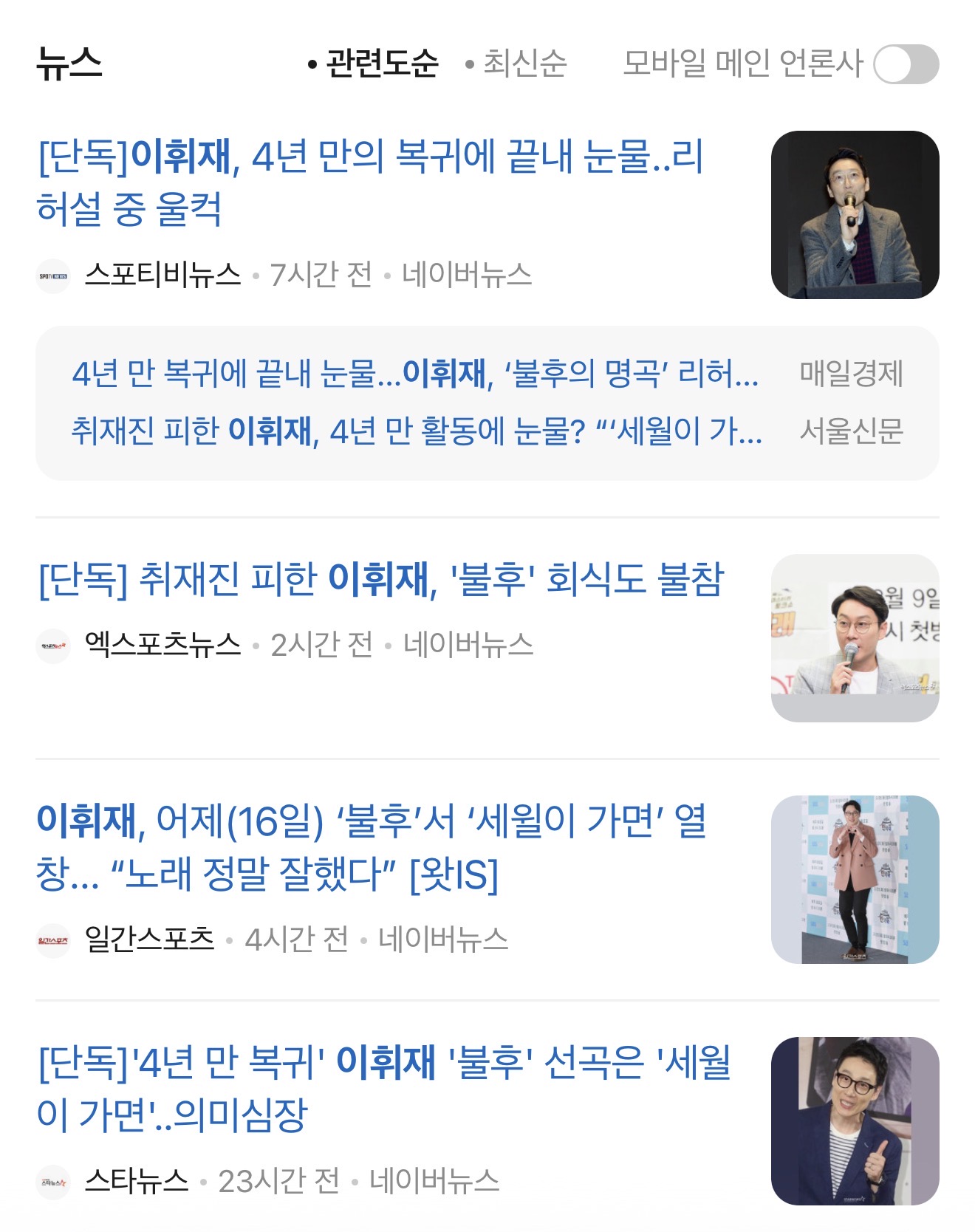Image resolution: width=975 pixels, height=1232 pixels.
Task: Sort news by 관련도순
Action: 381,64
